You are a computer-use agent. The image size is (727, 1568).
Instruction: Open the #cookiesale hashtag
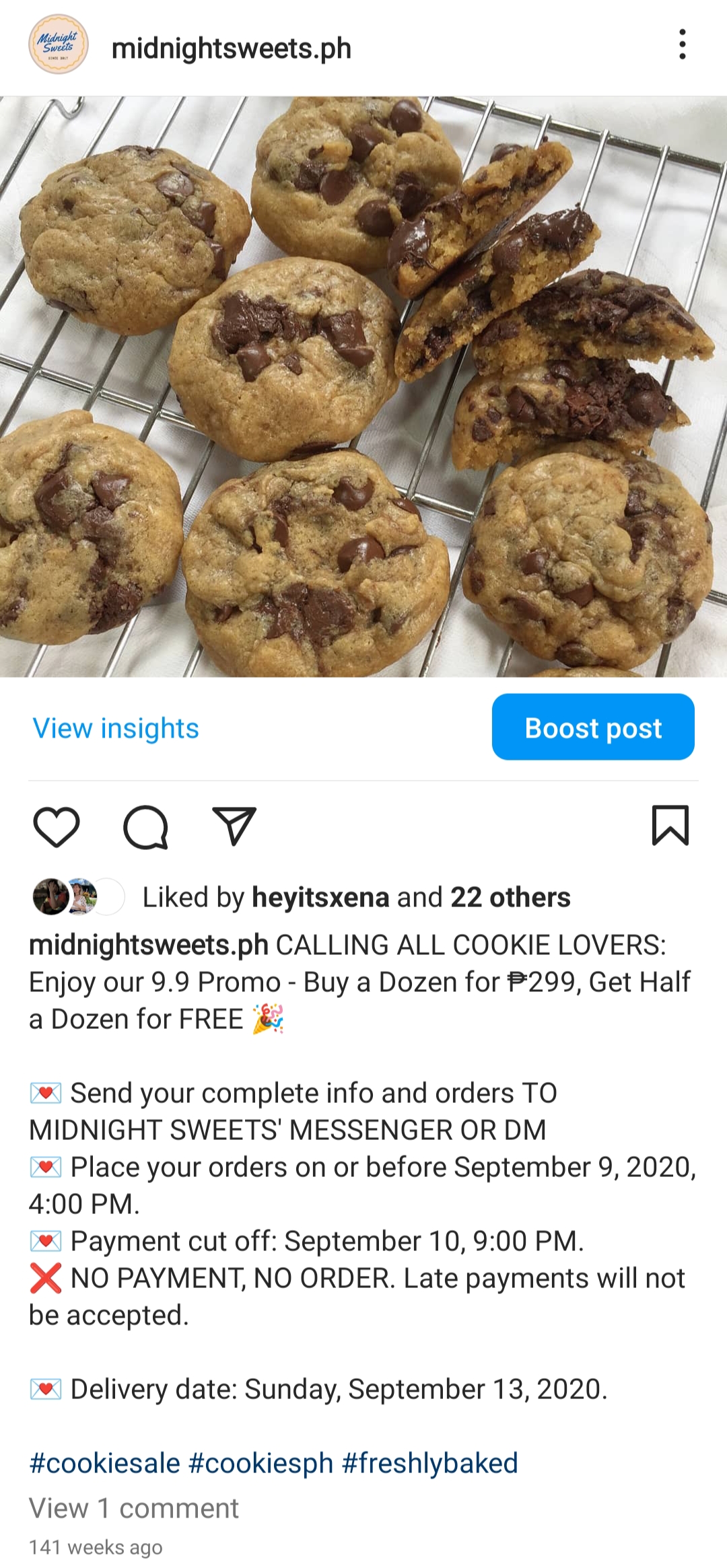coord(105,1463)
